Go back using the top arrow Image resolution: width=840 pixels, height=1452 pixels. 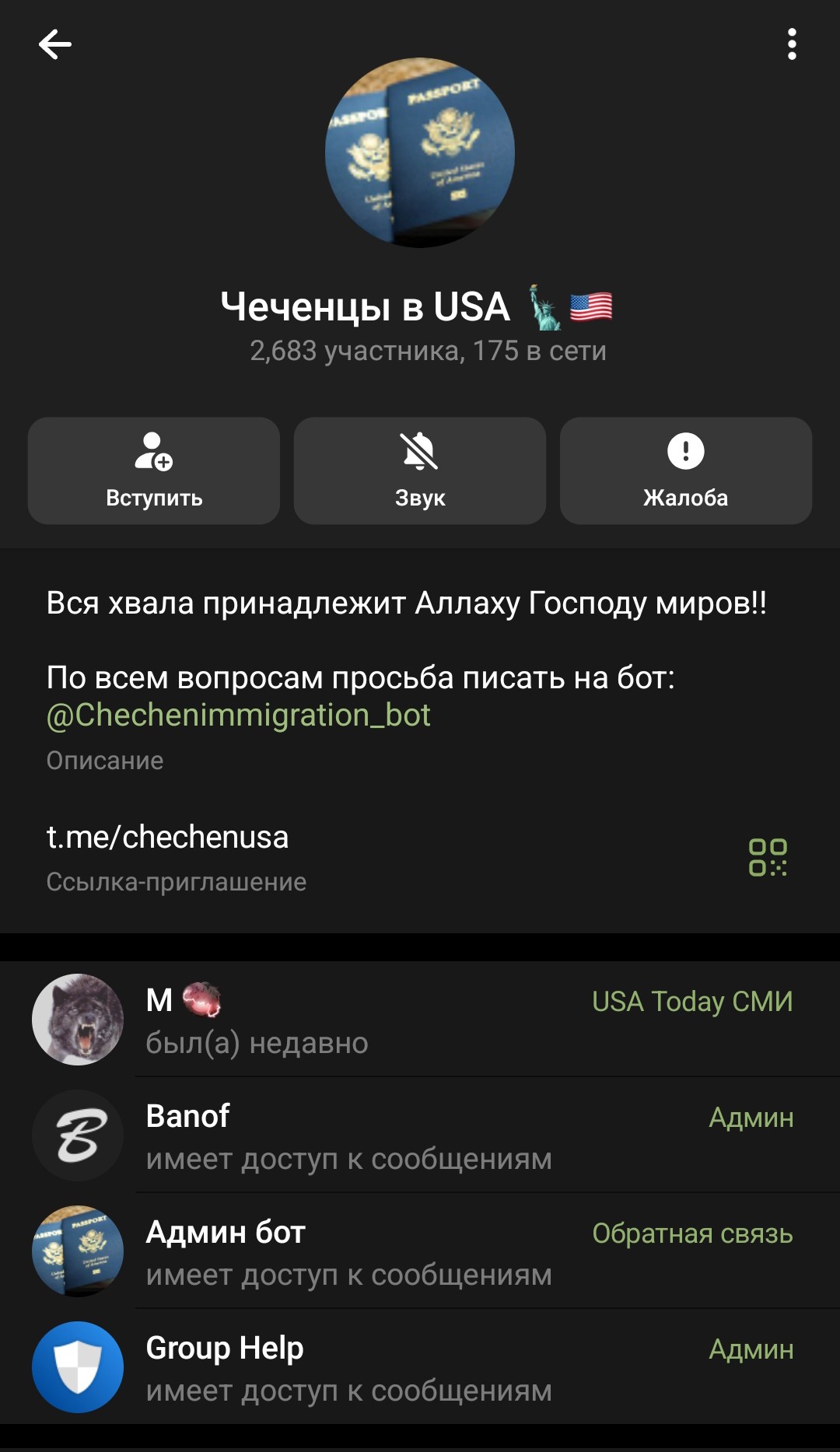pyautogui.click(x=55, y=44)
